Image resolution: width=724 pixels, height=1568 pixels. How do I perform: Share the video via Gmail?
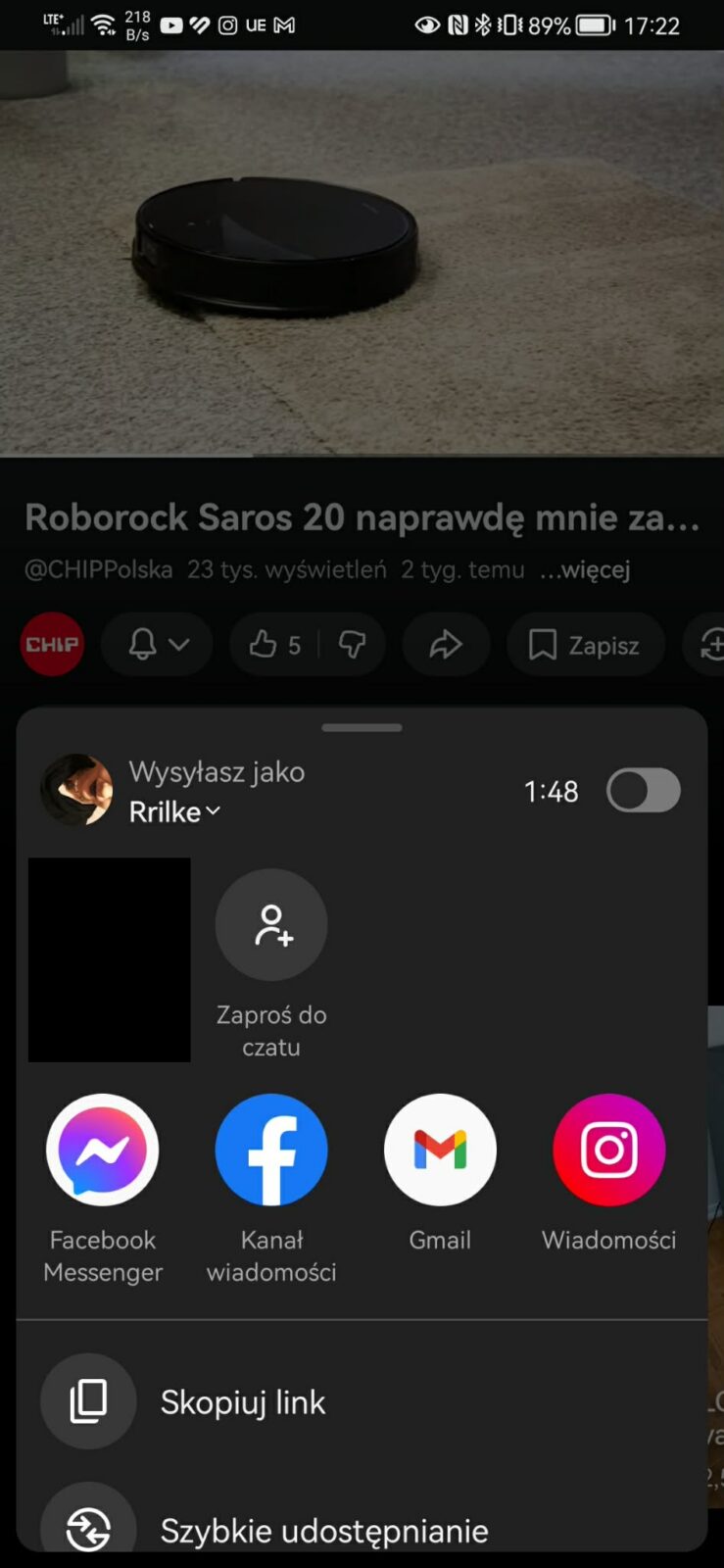(440, 1151)
